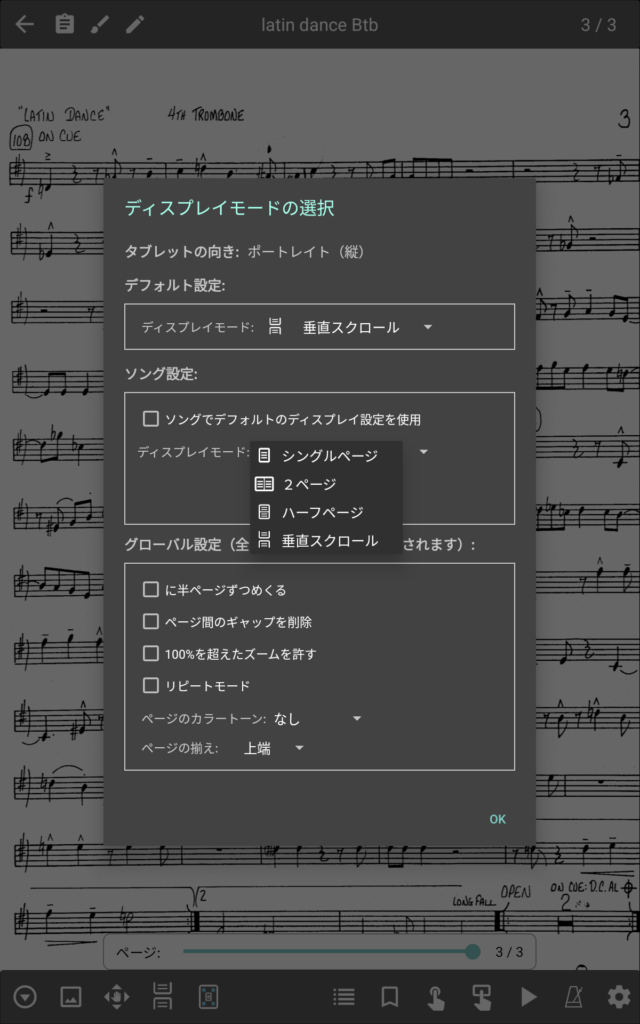
Task: Open the default ディスプレイモード dropdown
Action: [350, 327]
